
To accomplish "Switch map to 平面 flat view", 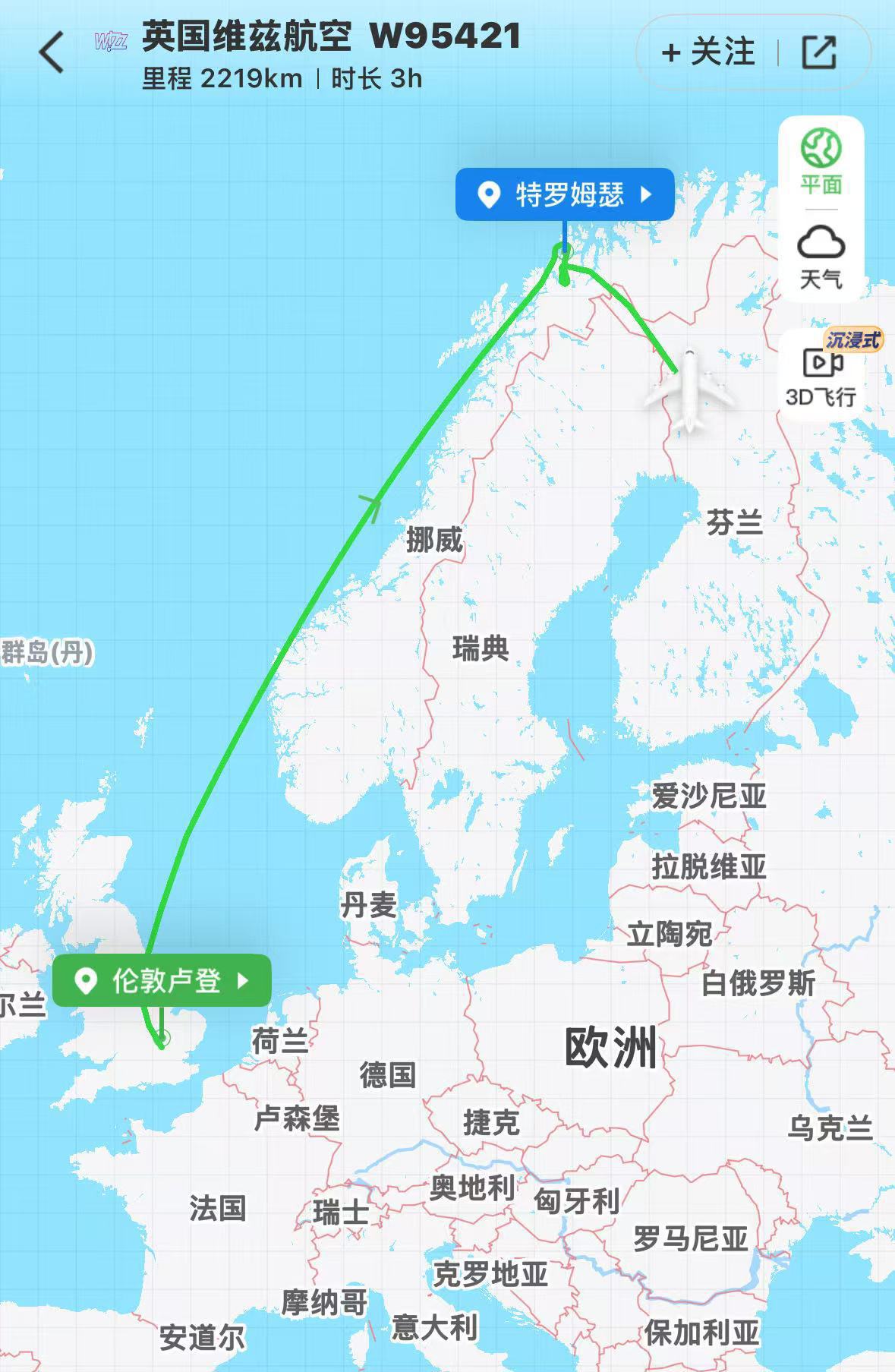I will [x=821, y=161].
